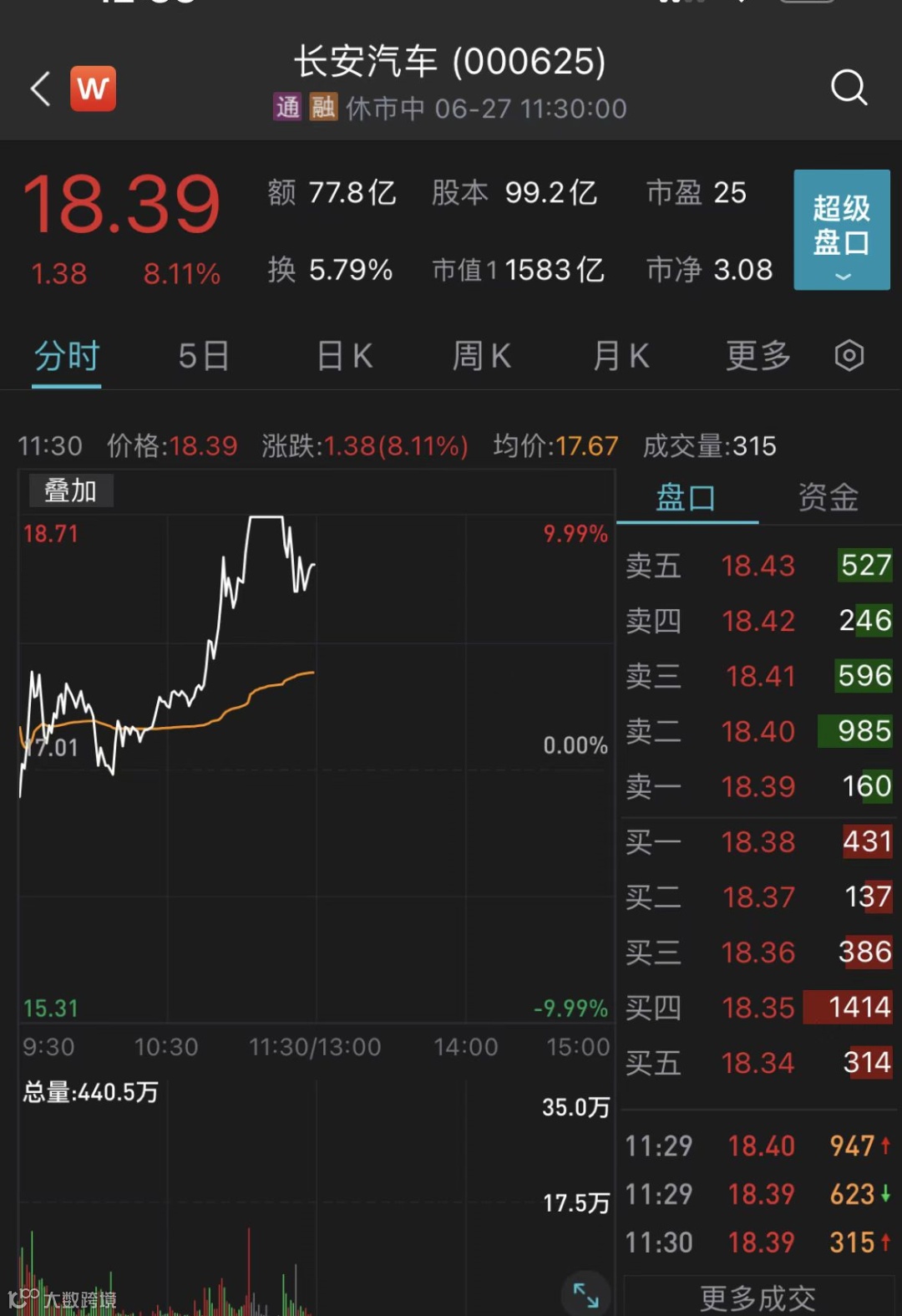Switch to the 5日 chart tab
Screen dimensions: 902x1316
tap(204, 356)
